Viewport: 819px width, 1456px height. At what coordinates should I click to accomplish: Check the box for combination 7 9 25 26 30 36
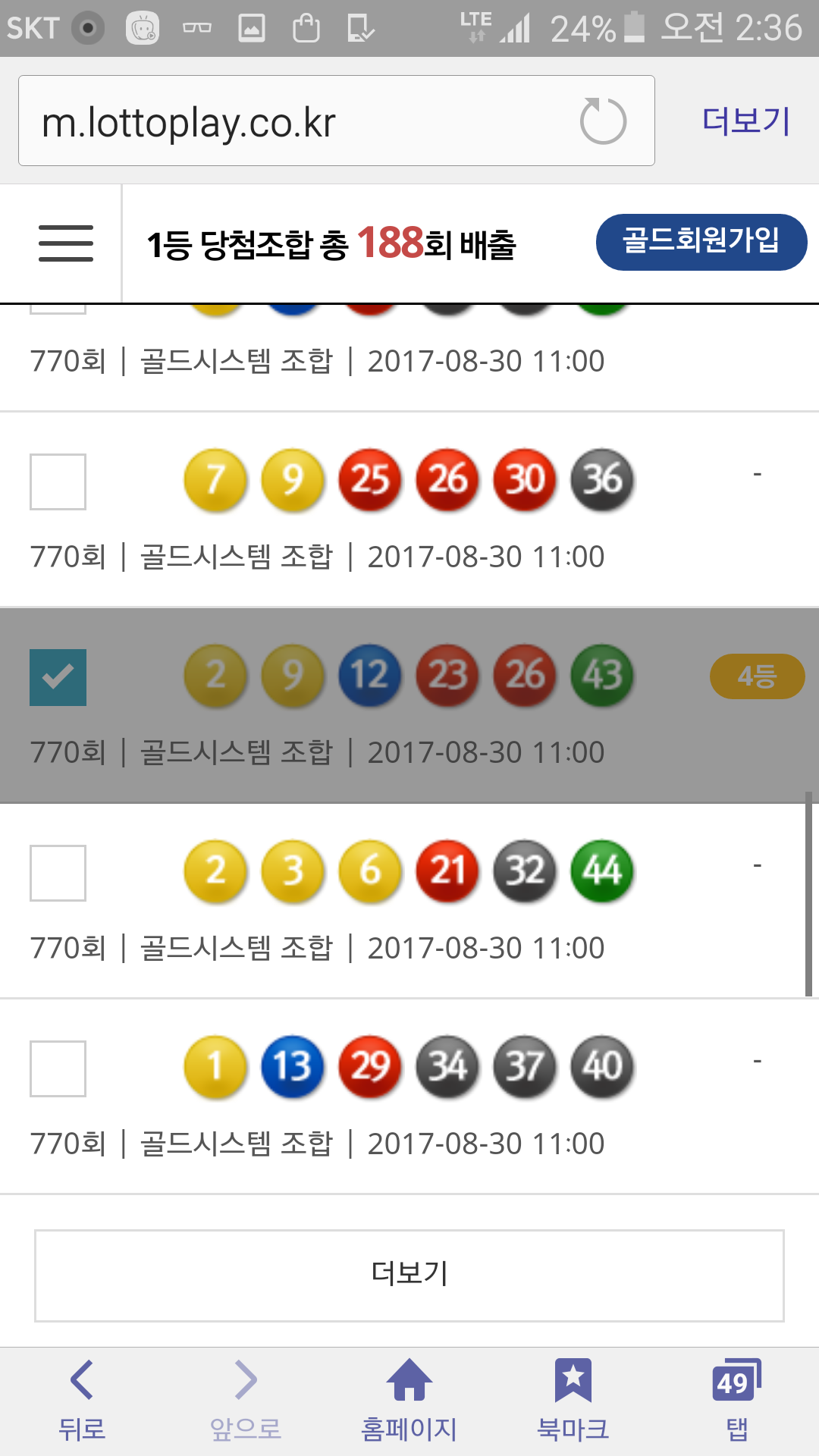click(x=58, y=482)
